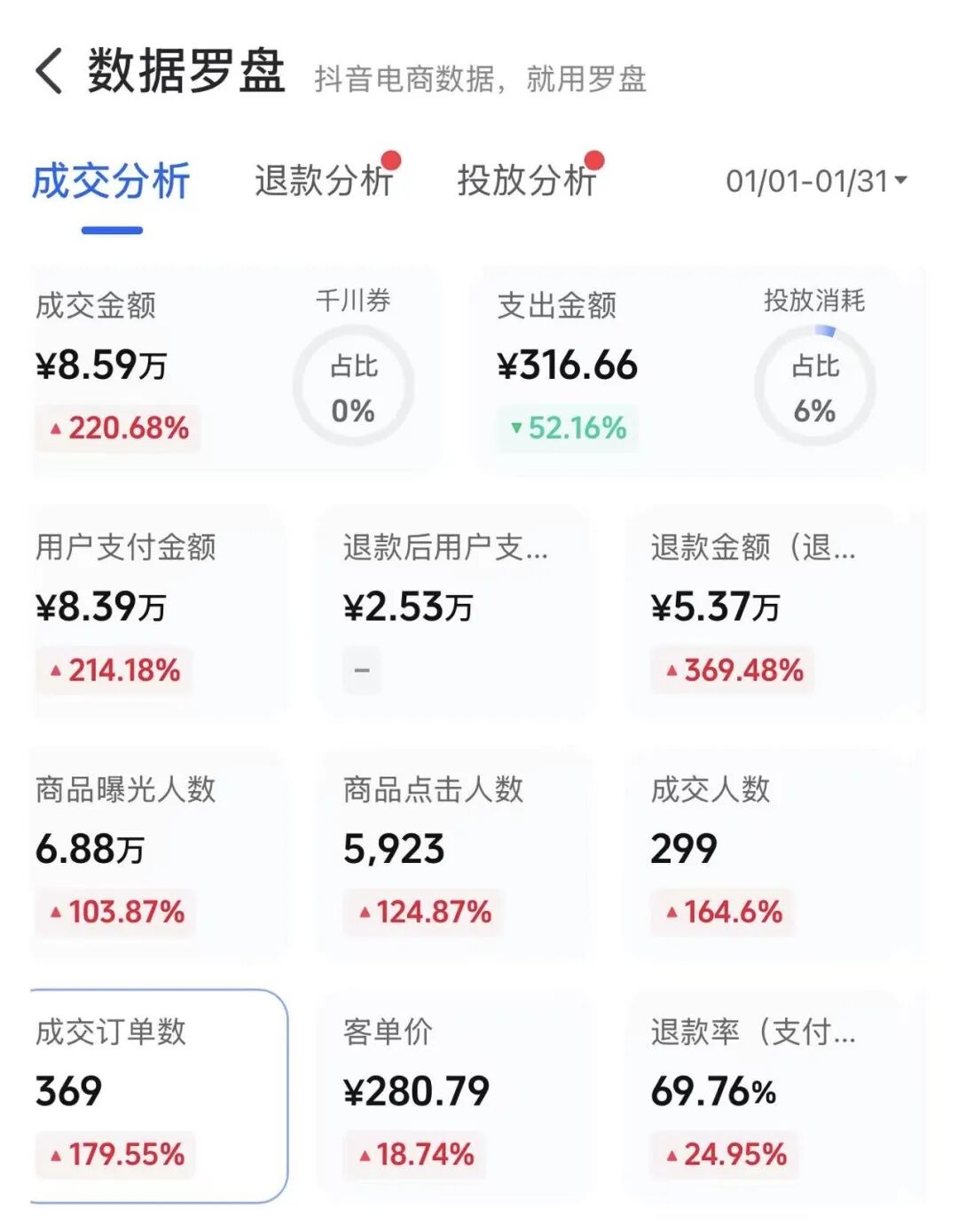958x1232 pixels.
Task: Open the 01/01-01/31 date range dropdown
Action: click(x=816, y=179)
